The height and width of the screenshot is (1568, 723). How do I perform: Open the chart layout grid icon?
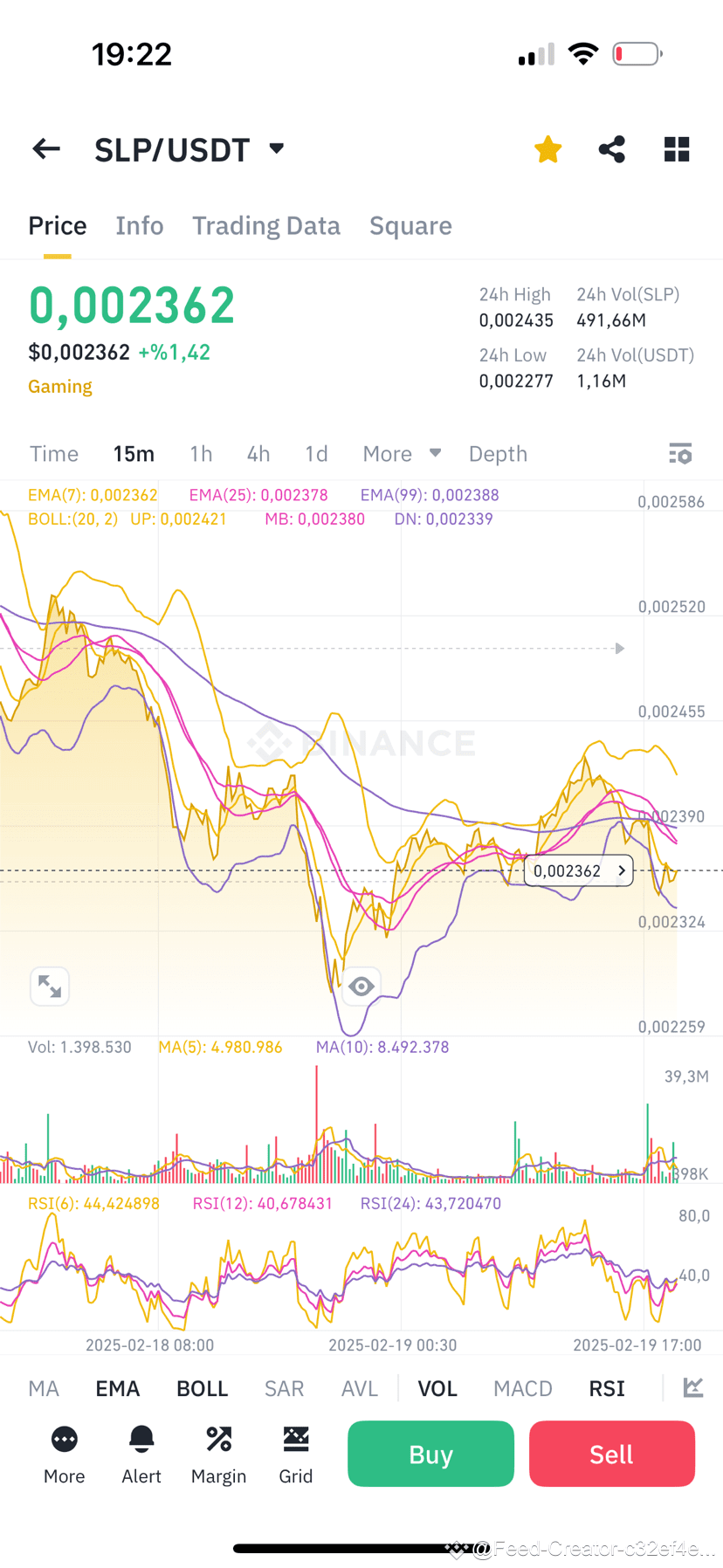[677, 148]
